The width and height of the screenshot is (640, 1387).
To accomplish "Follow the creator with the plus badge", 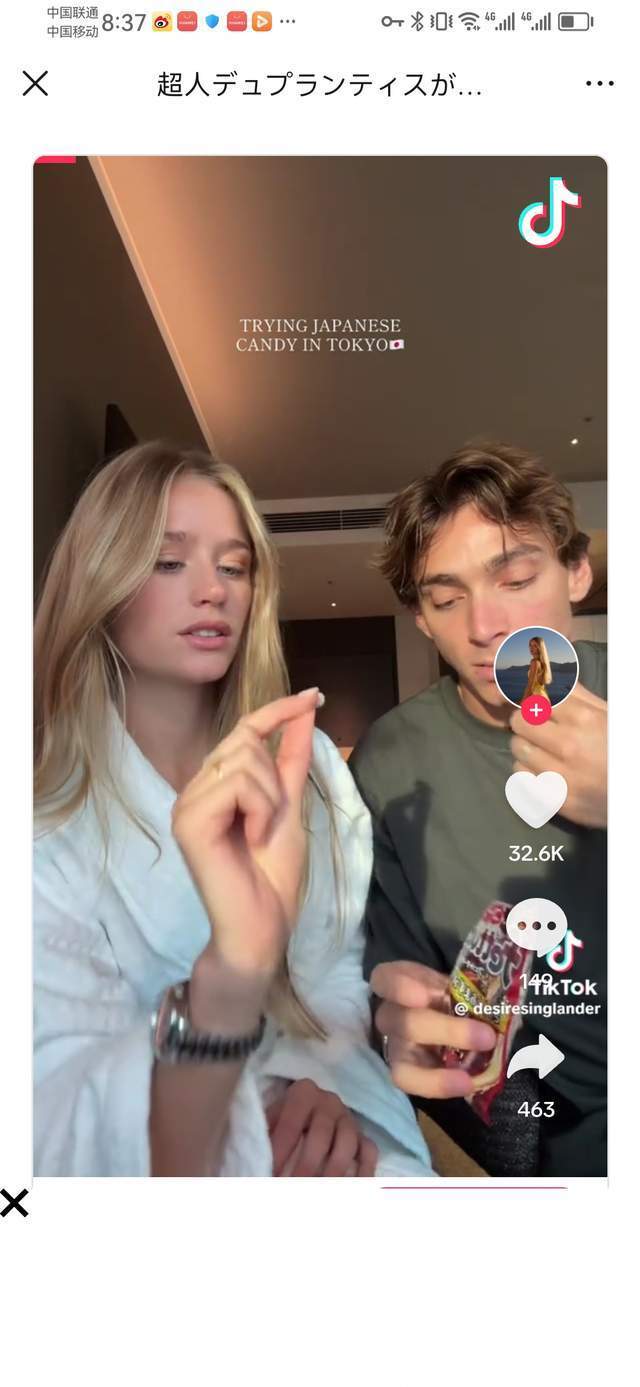I will tap(536, 711).
